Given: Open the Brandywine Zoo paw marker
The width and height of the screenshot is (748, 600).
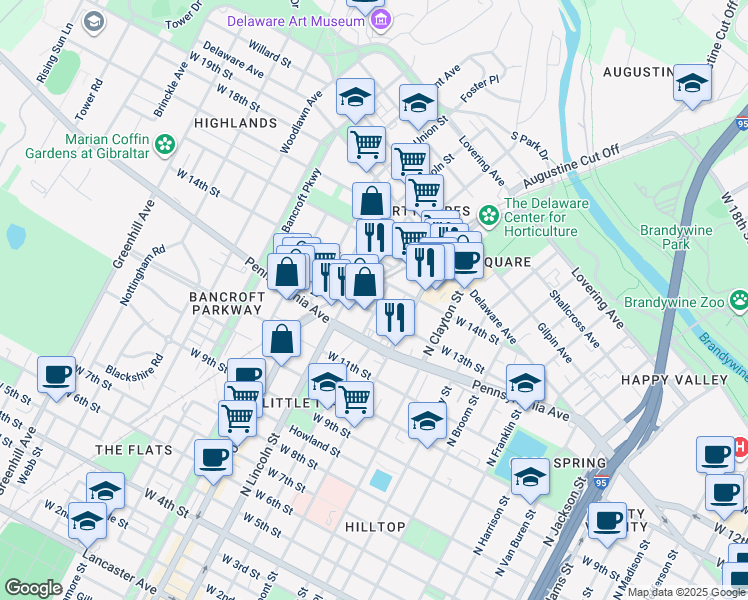Looking at the screenshot, I should 739,301.
